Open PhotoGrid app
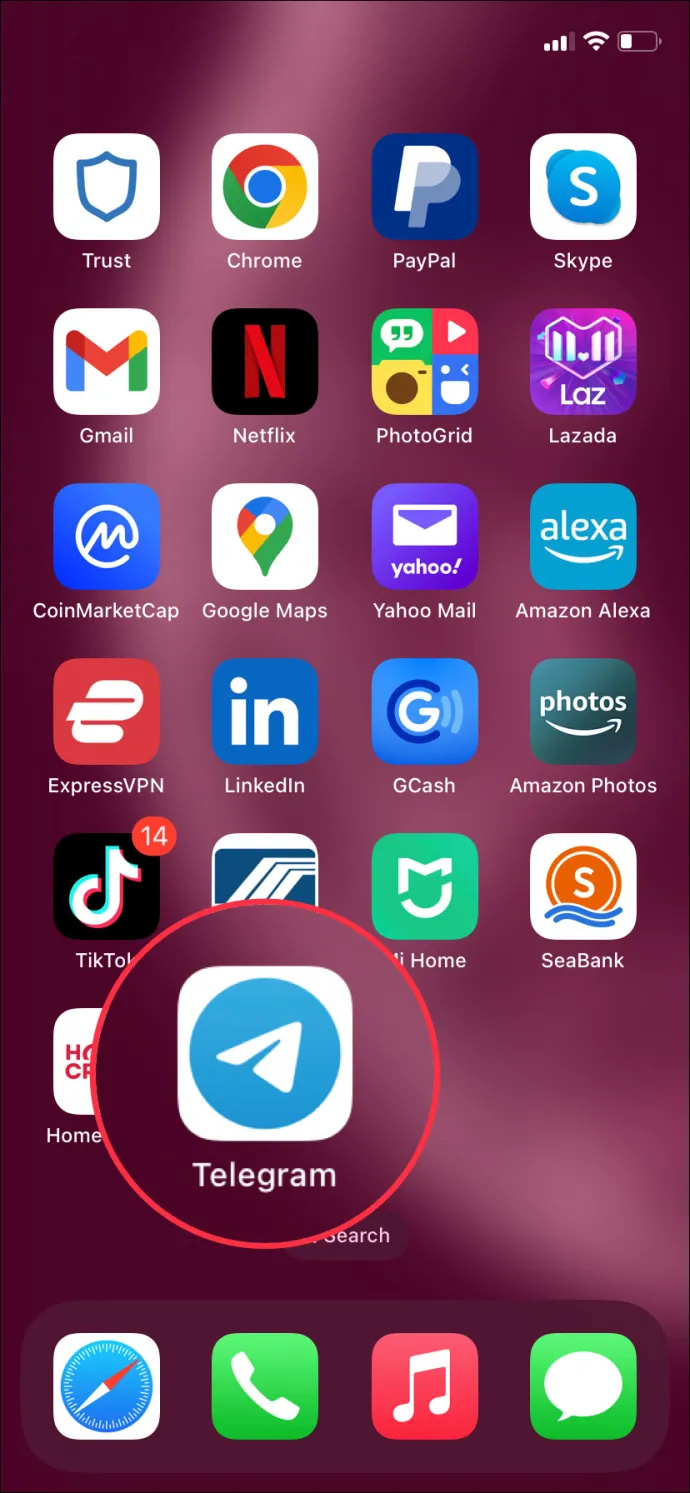 tap(424, 362)
